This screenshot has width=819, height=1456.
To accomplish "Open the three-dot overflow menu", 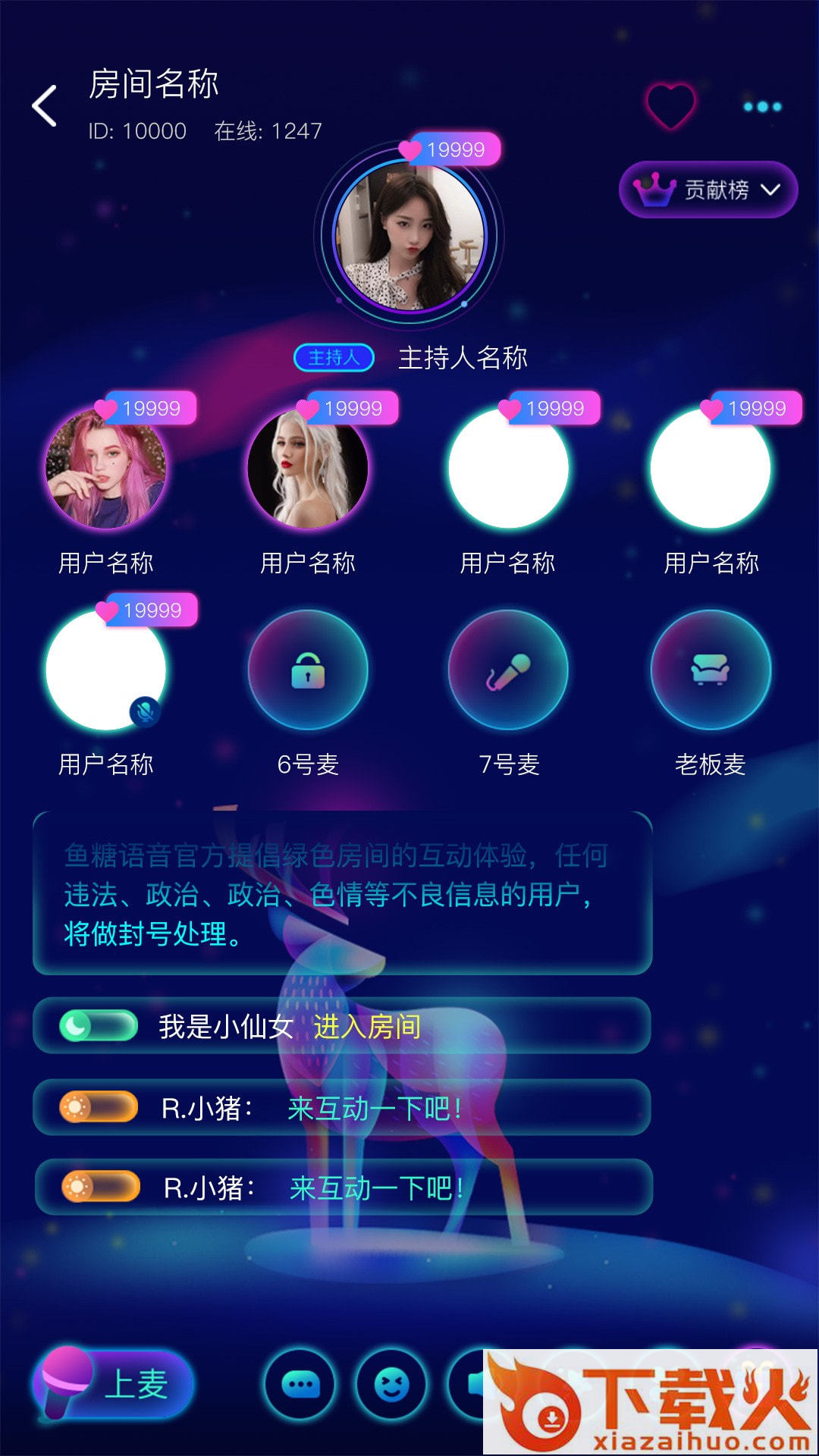I will [762, 106].
